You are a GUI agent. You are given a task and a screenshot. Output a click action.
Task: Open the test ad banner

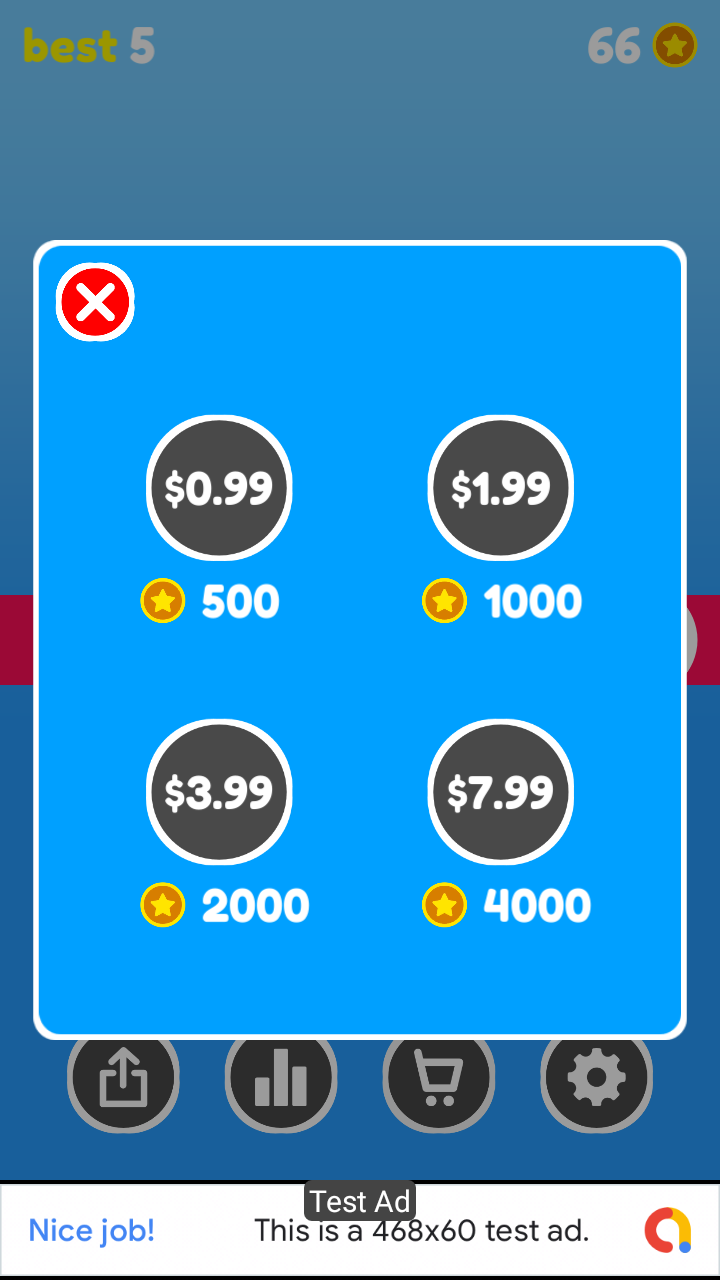(x=360, y=1230)
